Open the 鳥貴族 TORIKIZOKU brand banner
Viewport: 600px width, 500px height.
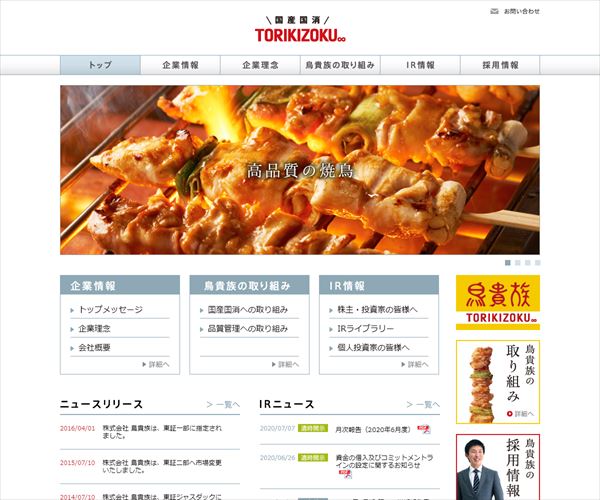(497, 302)
